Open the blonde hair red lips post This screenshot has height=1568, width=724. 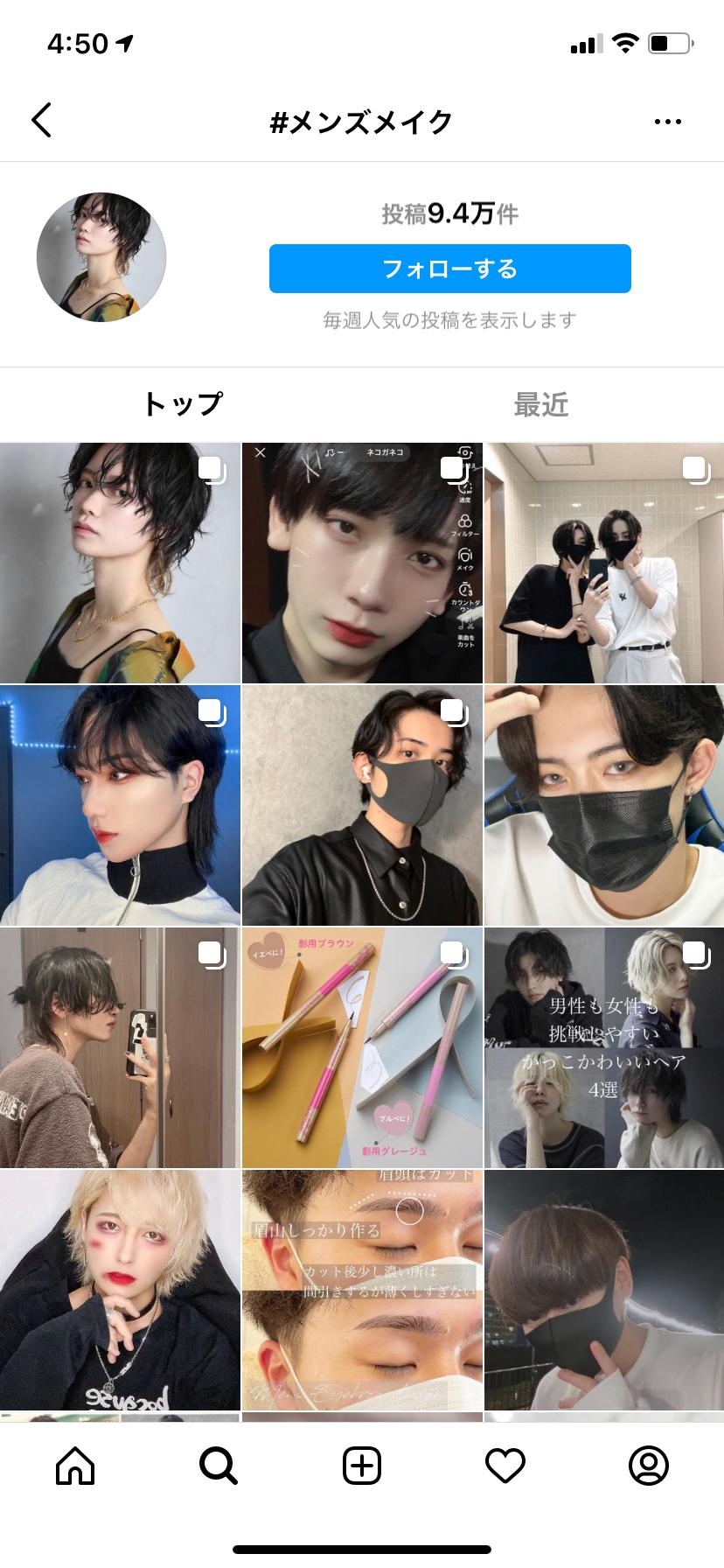120,1290
